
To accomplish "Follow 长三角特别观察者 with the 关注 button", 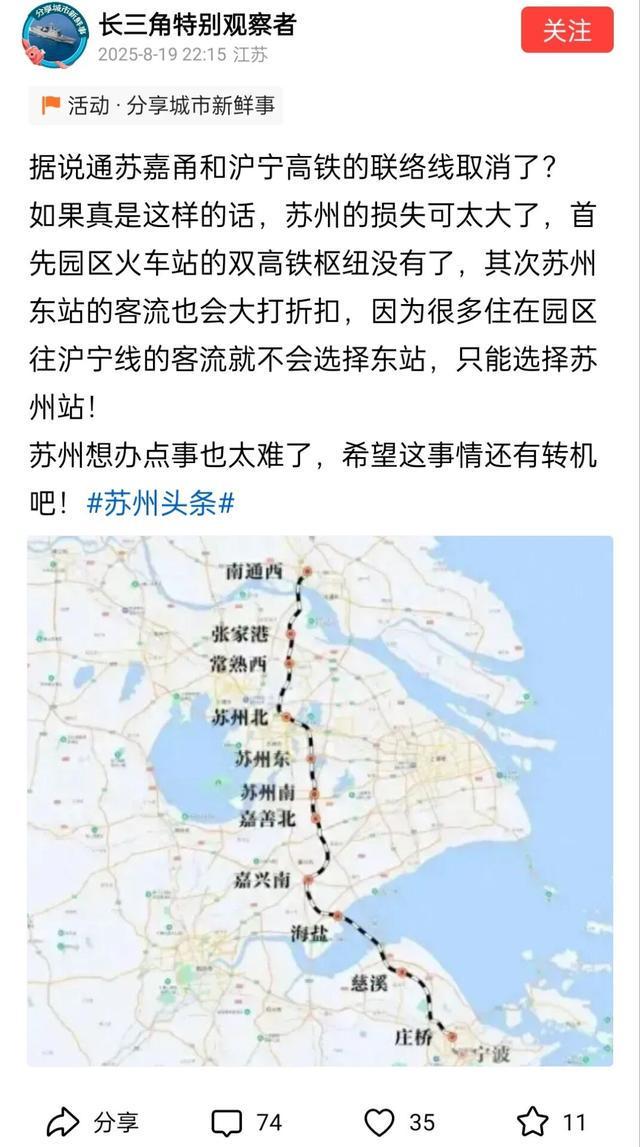I will (567, 30).
